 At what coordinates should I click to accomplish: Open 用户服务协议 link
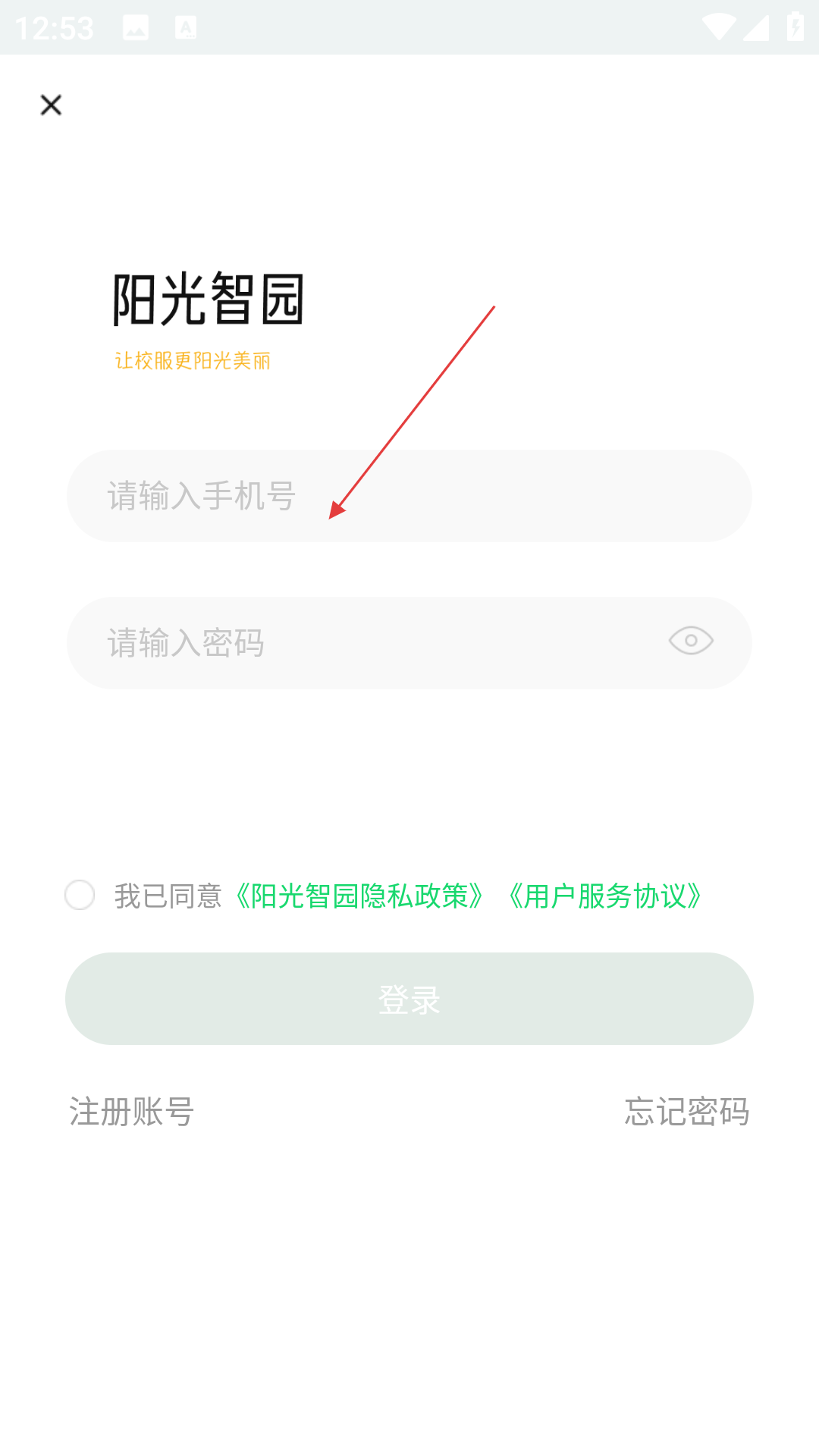point(605,896)
